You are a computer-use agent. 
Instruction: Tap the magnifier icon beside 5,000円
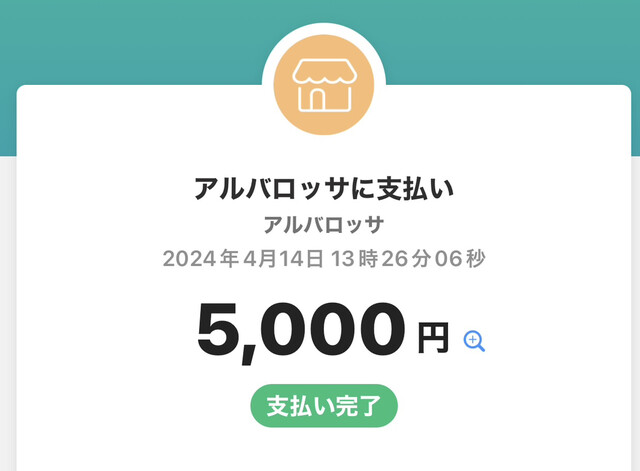(474, 340)
